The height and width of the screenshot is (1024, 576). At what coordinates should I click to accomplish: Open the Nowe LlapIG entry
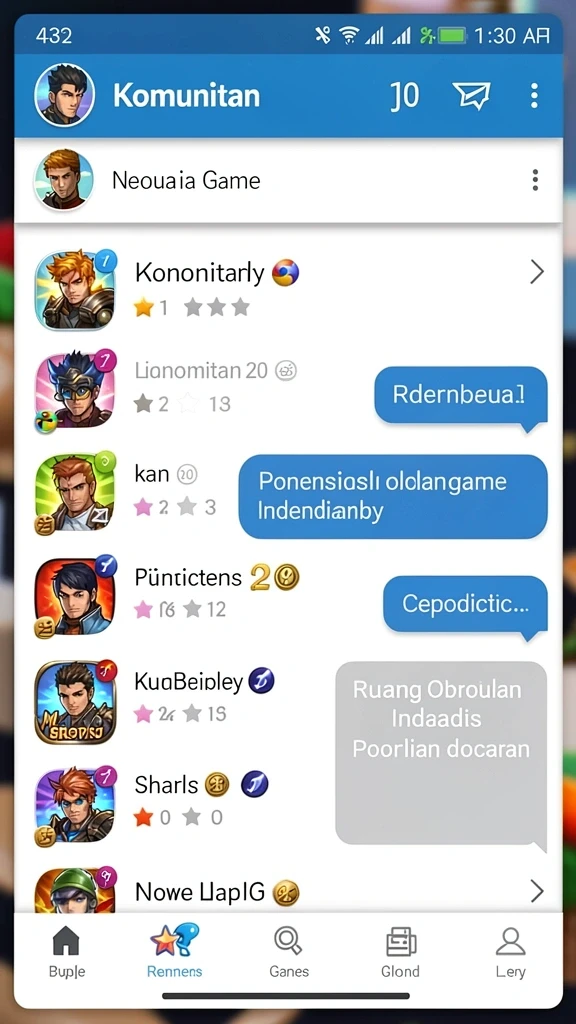[288, 889]
